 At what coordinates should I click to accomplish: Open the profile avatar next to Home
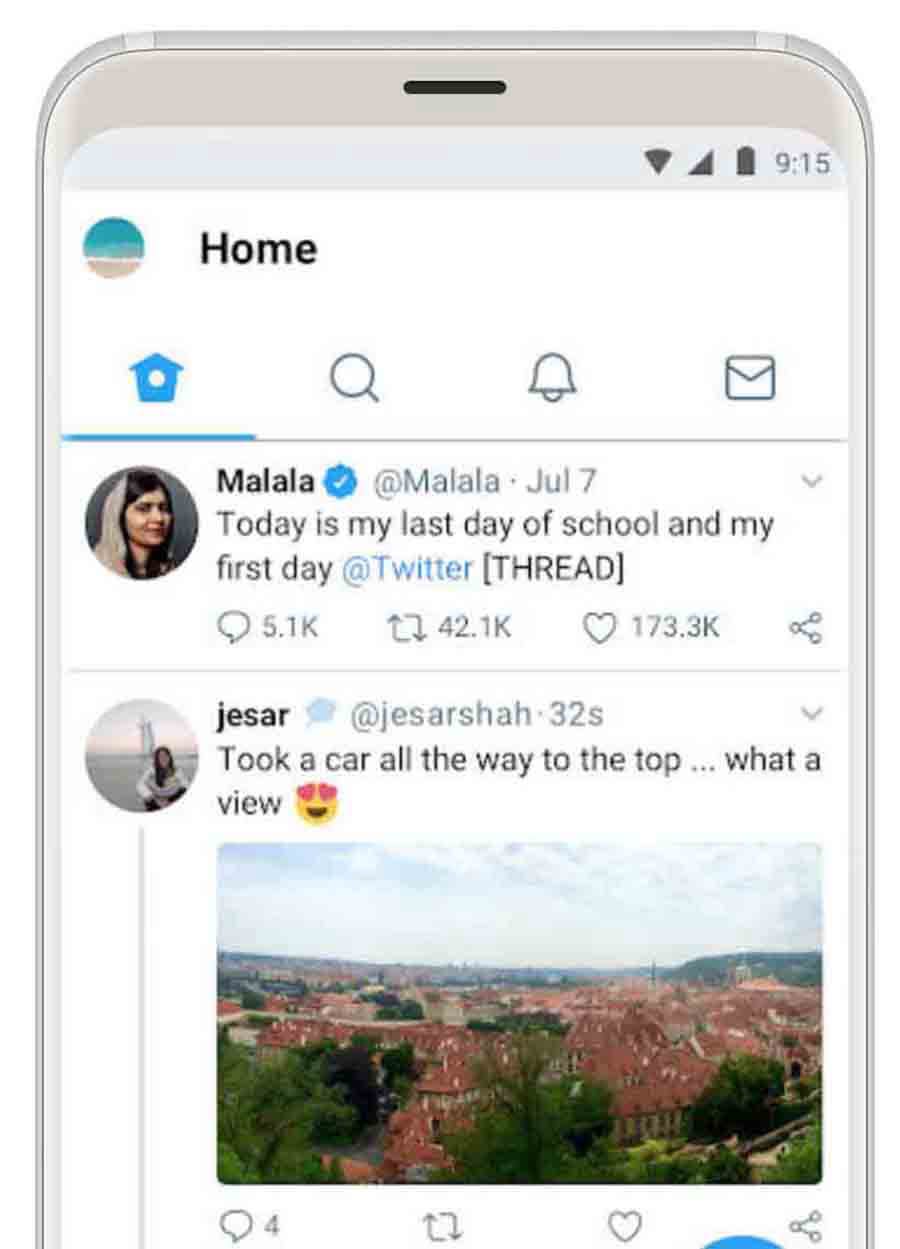pyautogui.click(x=114, y=247)
